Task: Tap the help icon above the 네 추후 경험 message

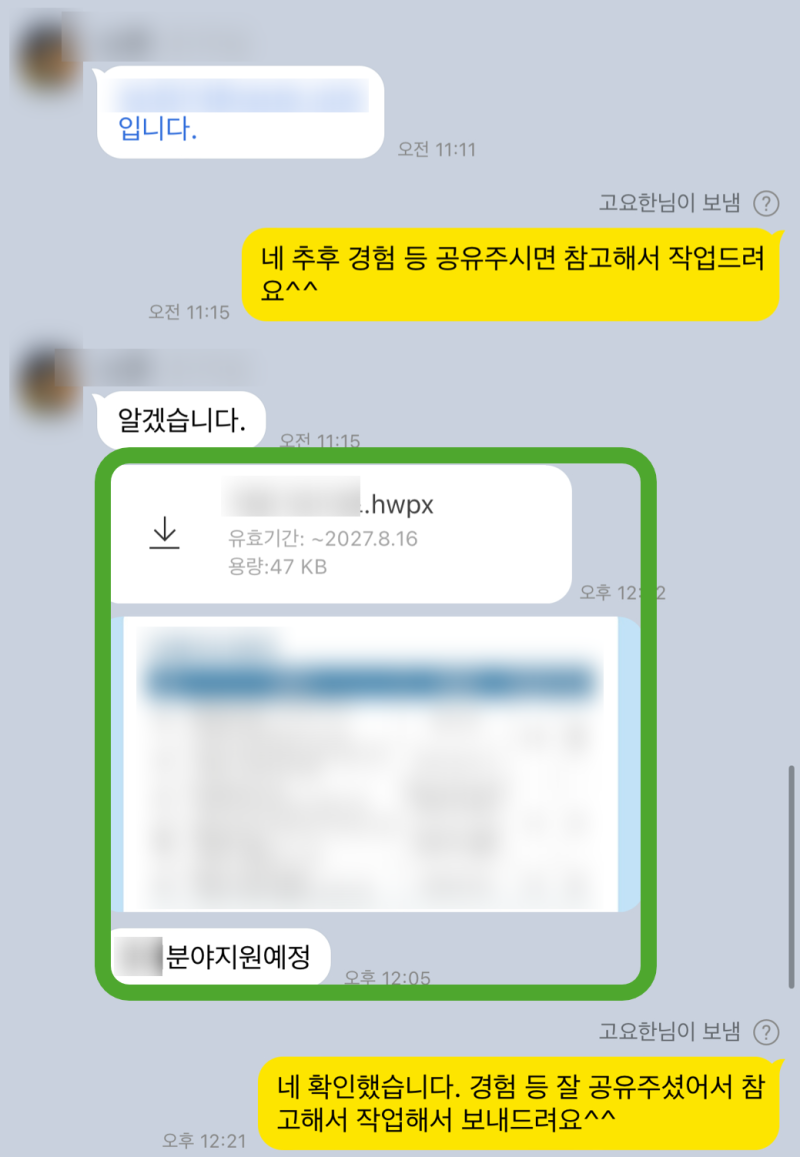Action: click(766, 204)
